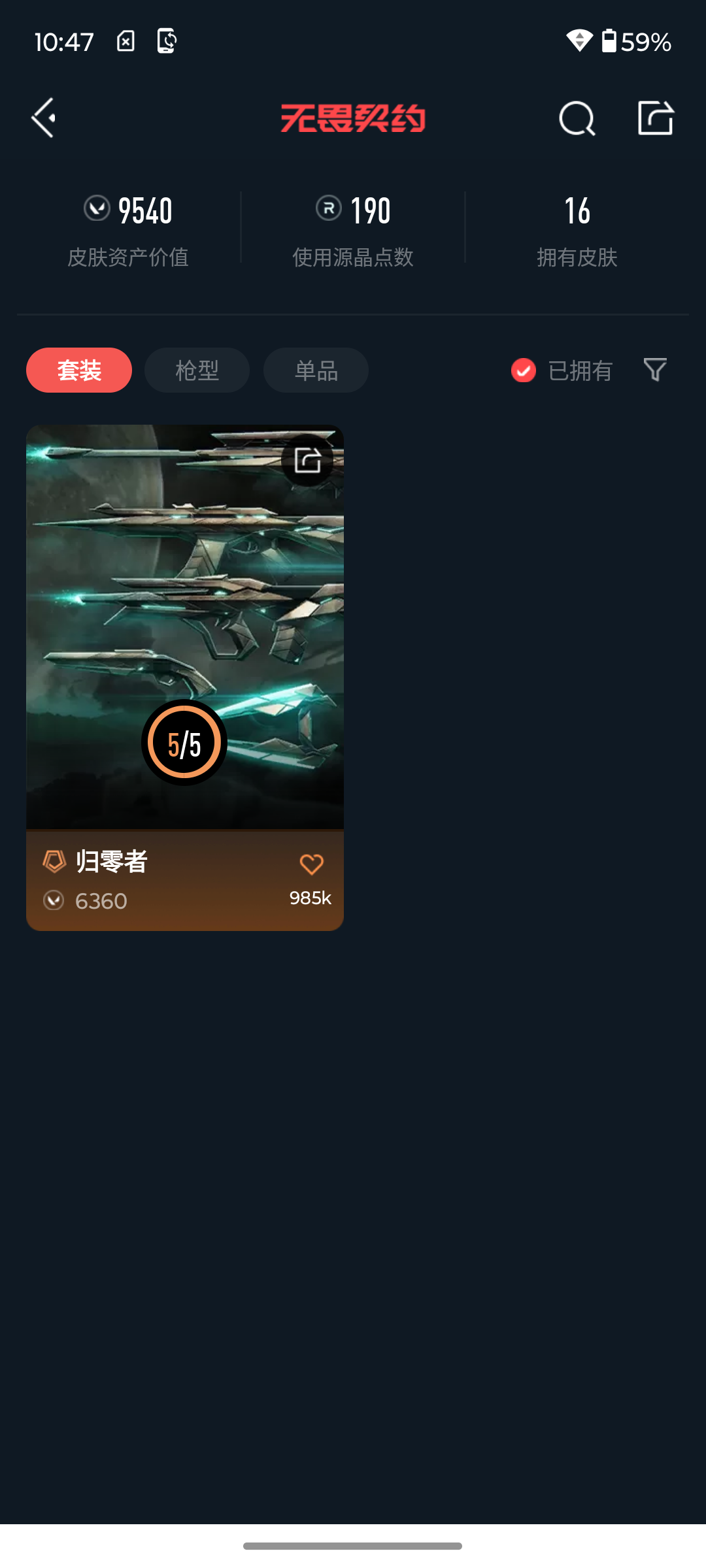Screen dimensions: 706x1568
Task: Switch to the 枪型 tab
Action: (x=197, y=370)
